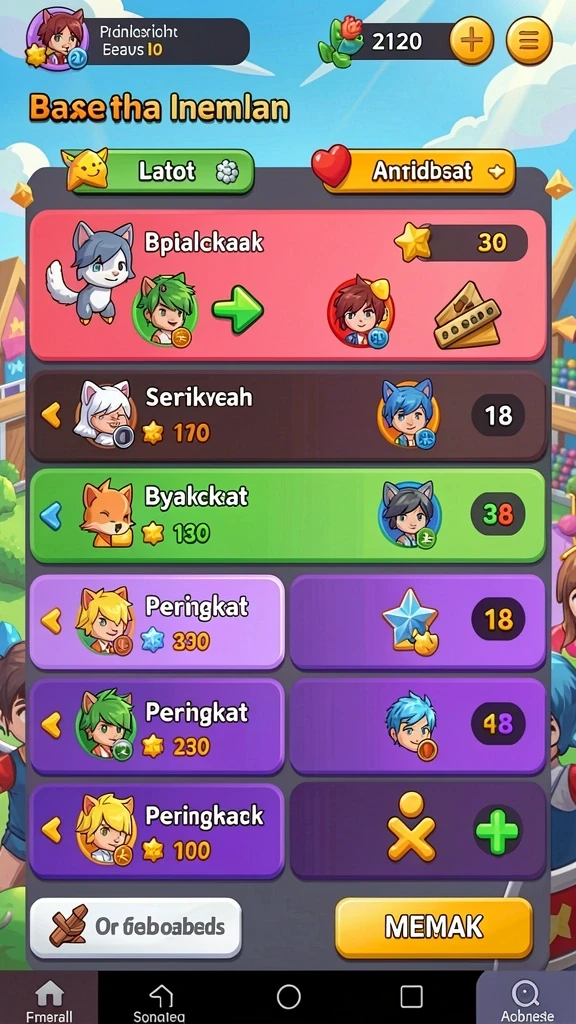Screen dimensions: 576x1024
Task: Go to the Fmerall home tab
Action: 49,998
